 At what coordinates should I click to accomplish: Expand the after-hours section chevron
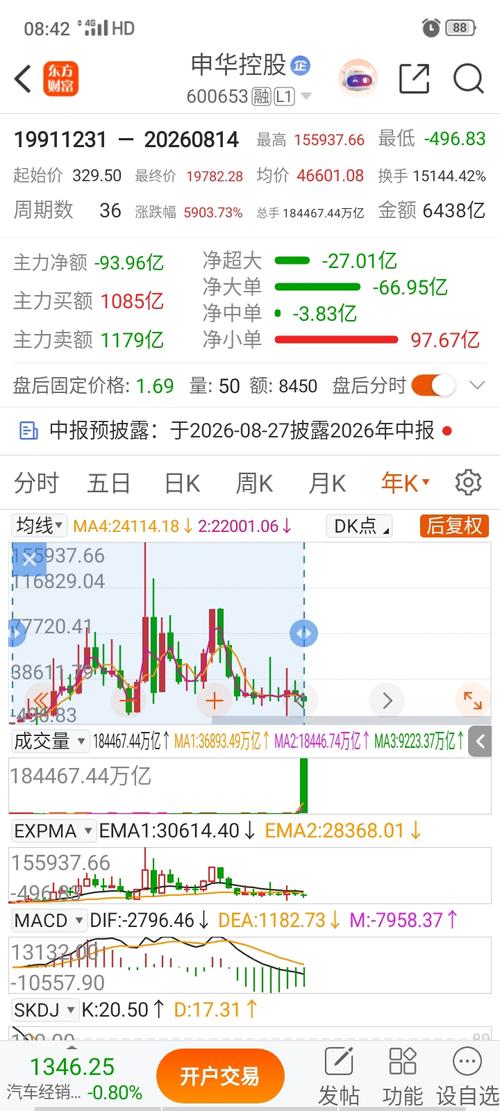[x=477, y=385]
